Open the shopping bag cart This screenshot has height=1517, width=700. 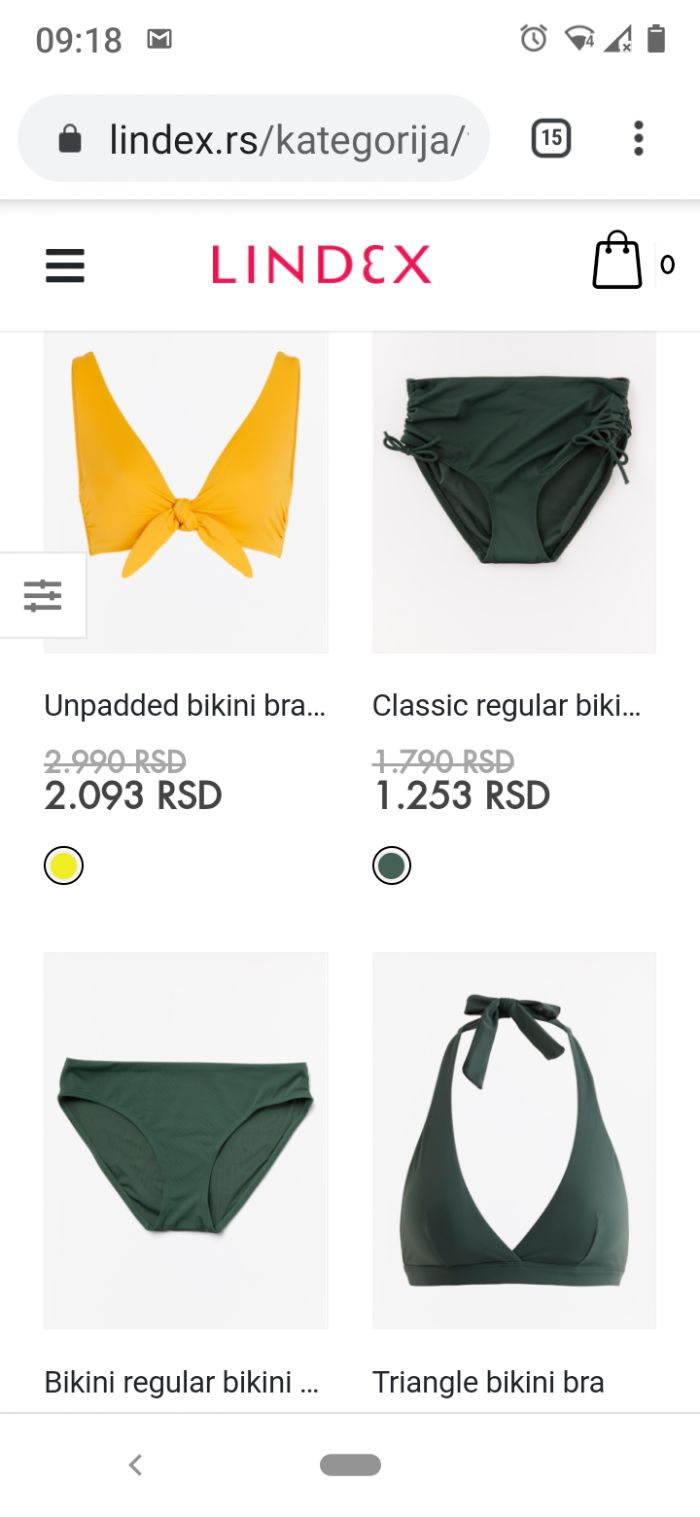[x=617, y=262]
